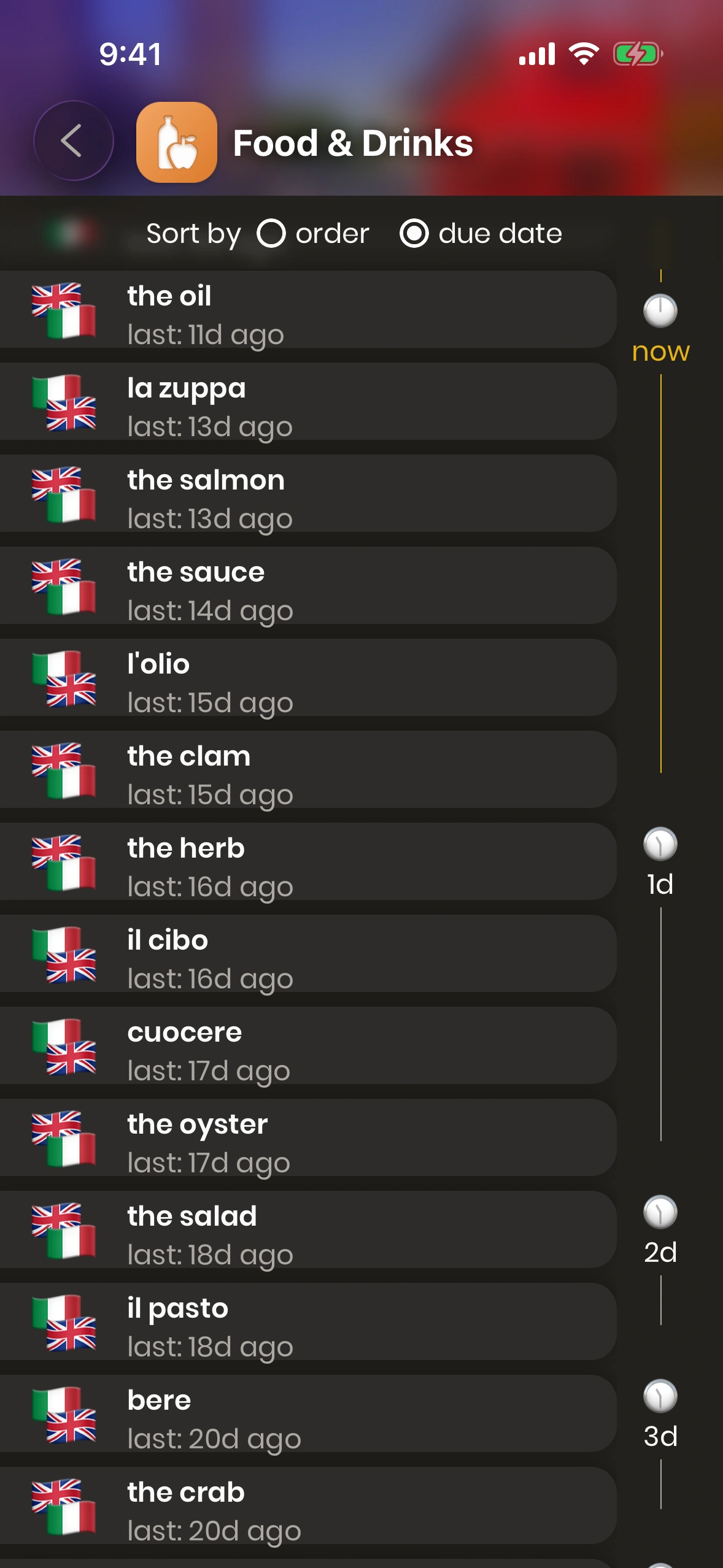The image size is (723, 1568).
Task: Open the "l'olio" word card
Action: 307,678
